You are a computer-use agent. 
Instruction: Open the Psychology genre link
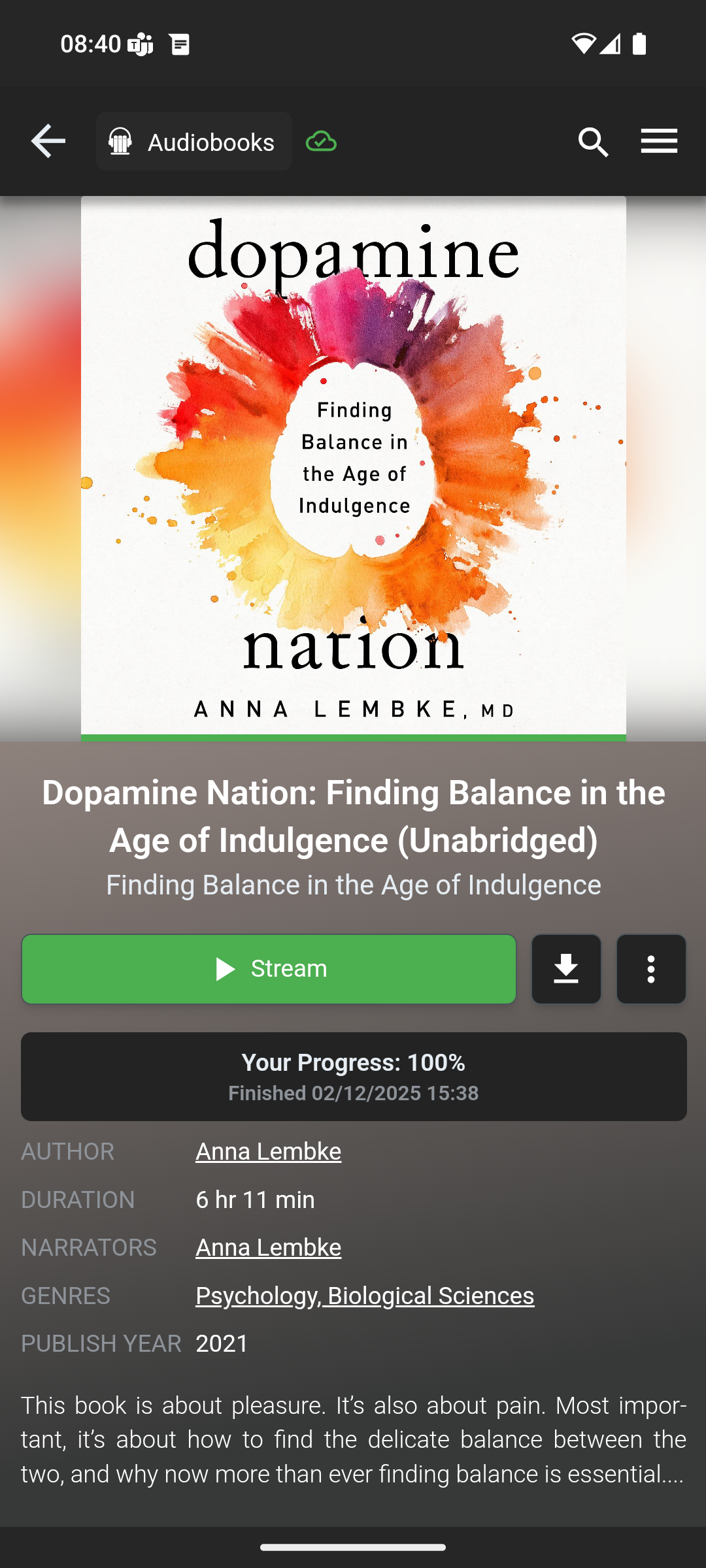coord(256,1296)
